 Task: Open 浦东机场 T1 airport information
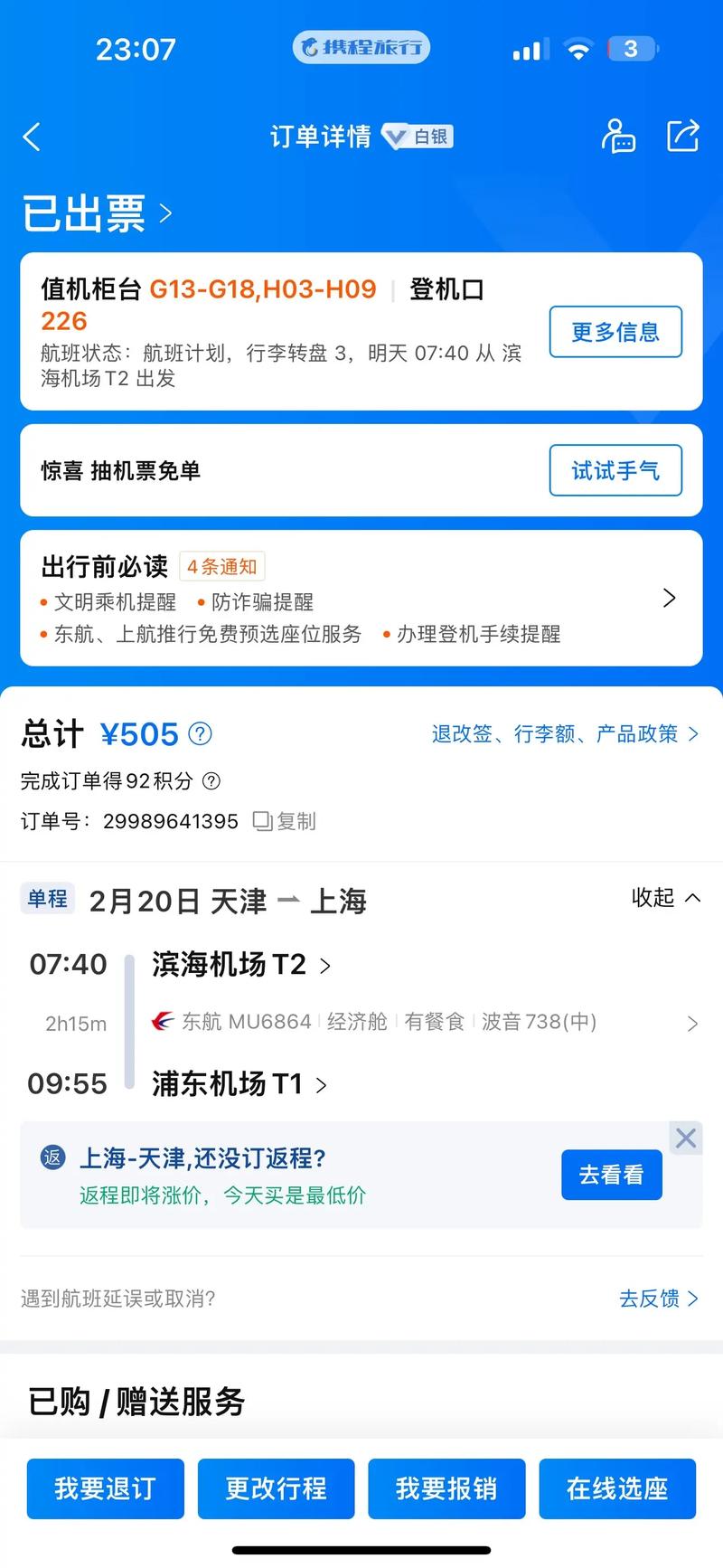click(230, 1083)
